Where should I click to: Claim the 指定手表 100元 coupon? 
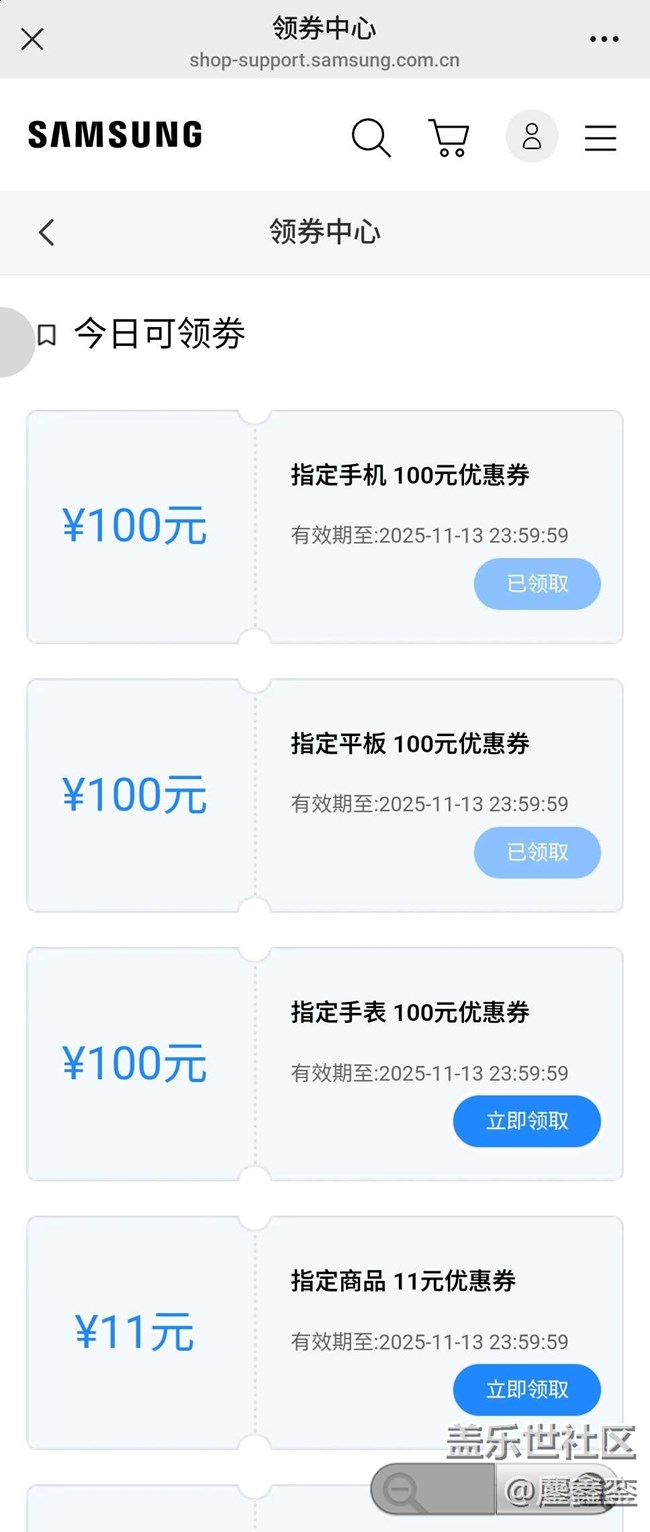point(526,1121)
